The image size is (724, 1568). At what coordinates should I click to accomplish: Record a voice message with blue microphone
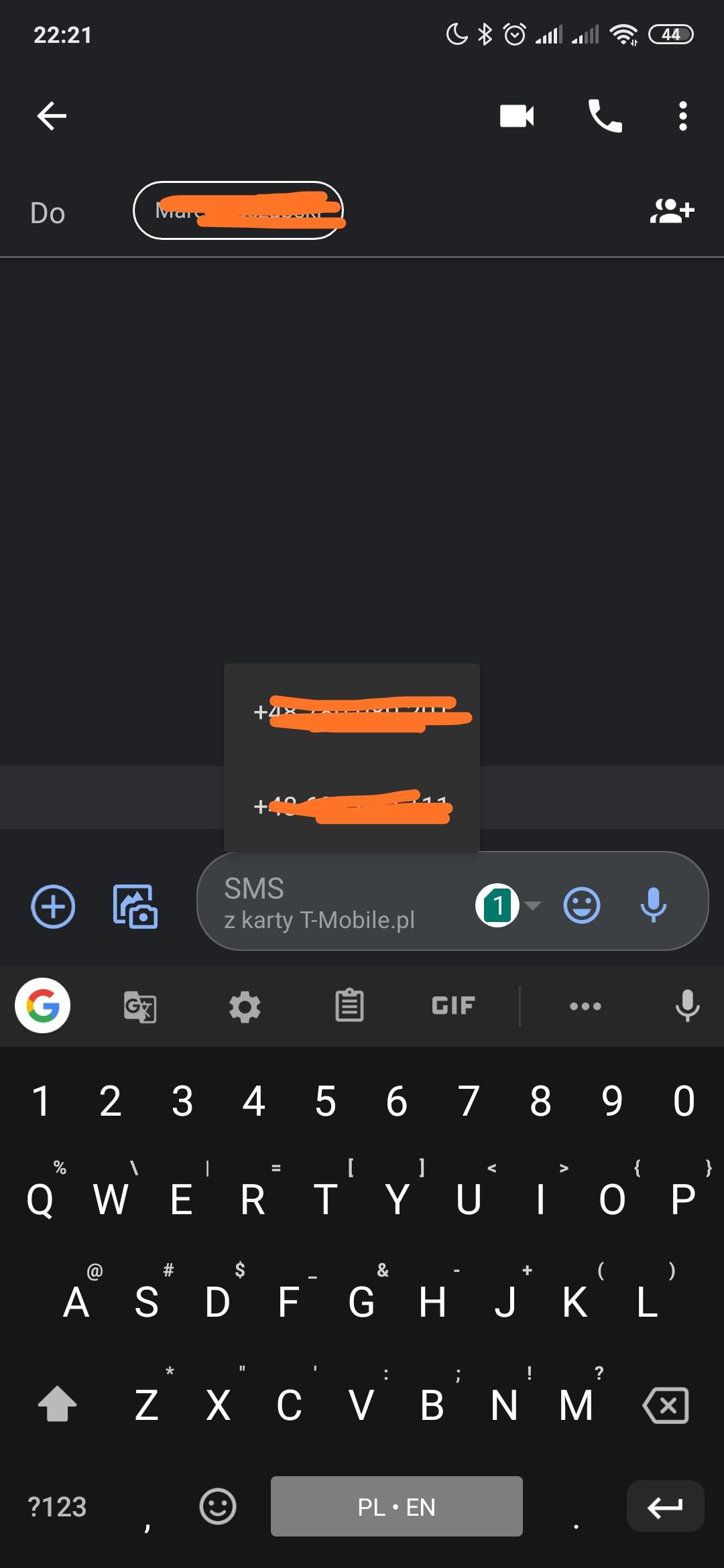point(653,905)
